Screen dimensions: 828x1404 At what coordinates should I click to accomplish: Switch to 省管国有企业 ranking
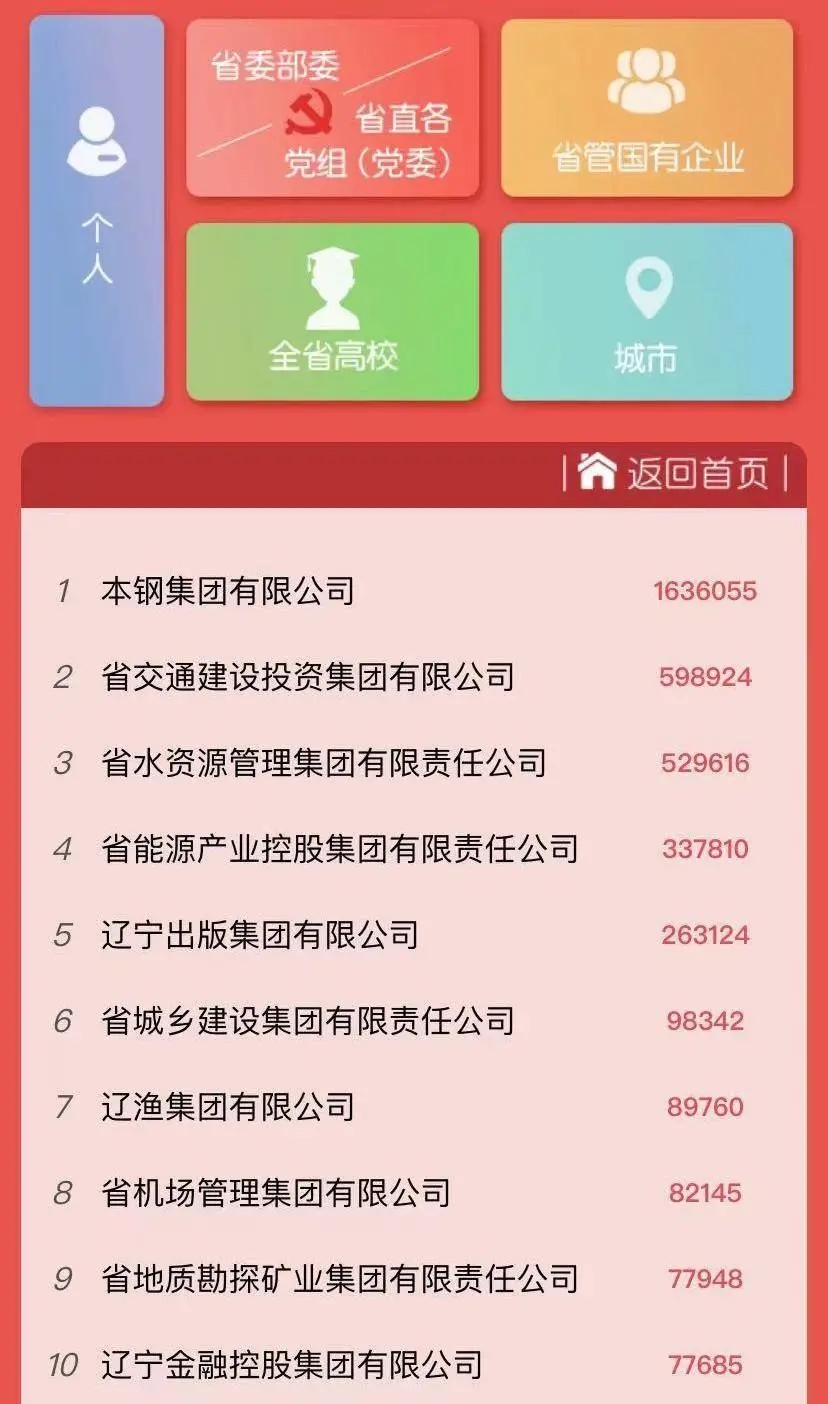pyautogui.click(x=647, y=108)
